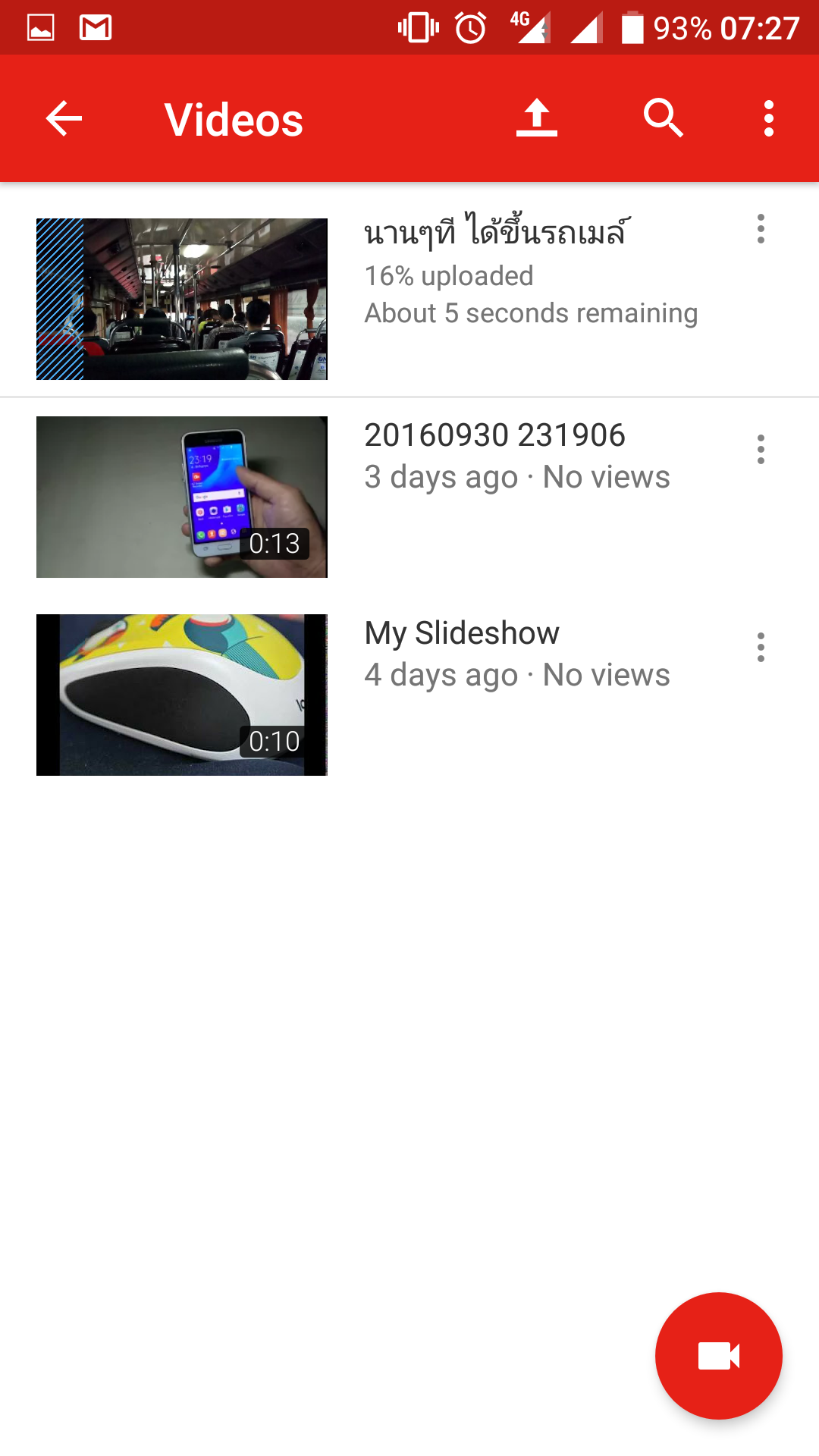Viewport: 819px width, 1456px height.
Task: Play the 20160930 231906 video
Action: tap(182, 497)
